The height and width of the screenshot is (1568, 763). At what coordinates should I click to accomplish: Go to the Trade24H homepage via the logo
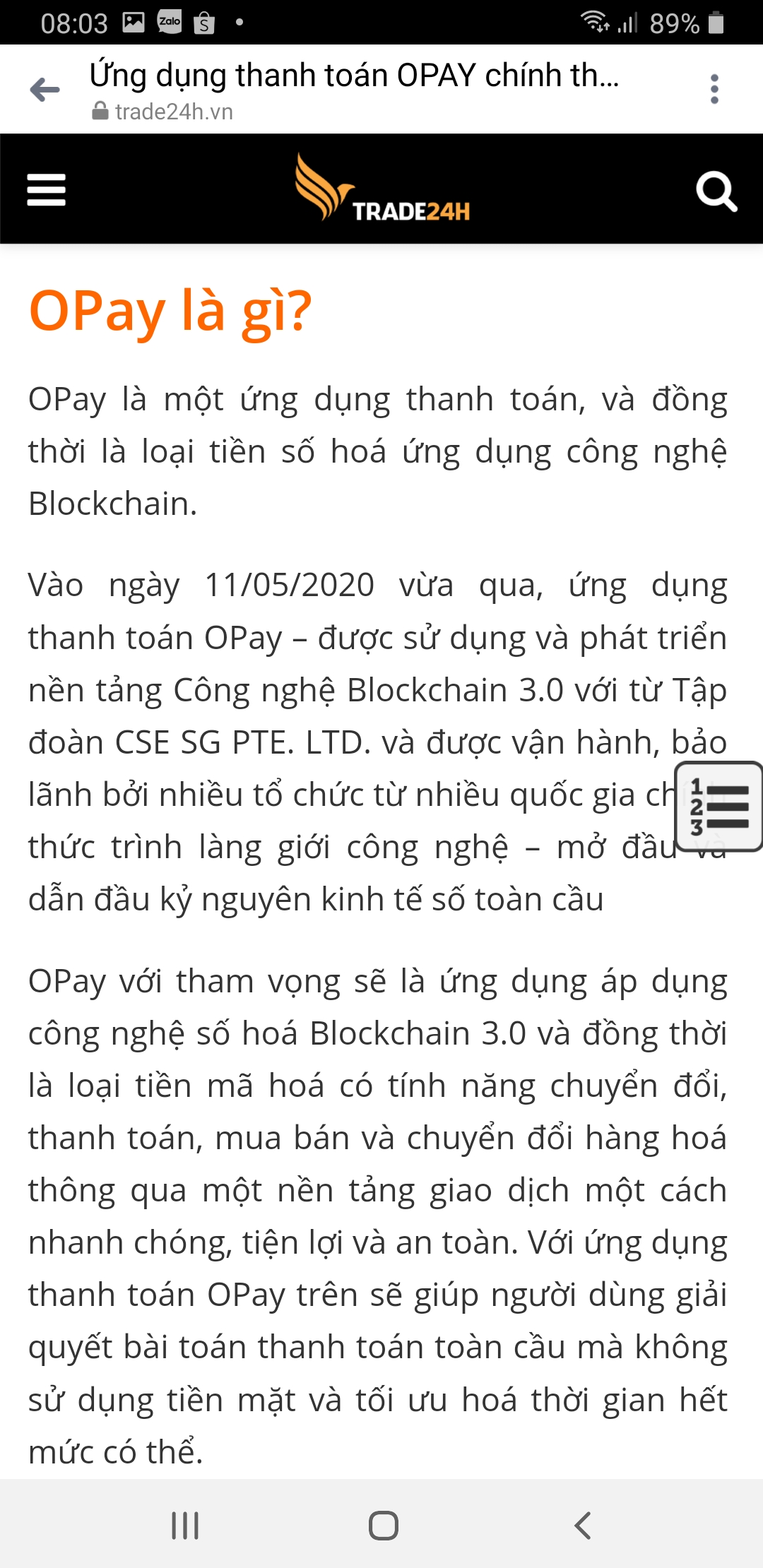tap(382, 189)
